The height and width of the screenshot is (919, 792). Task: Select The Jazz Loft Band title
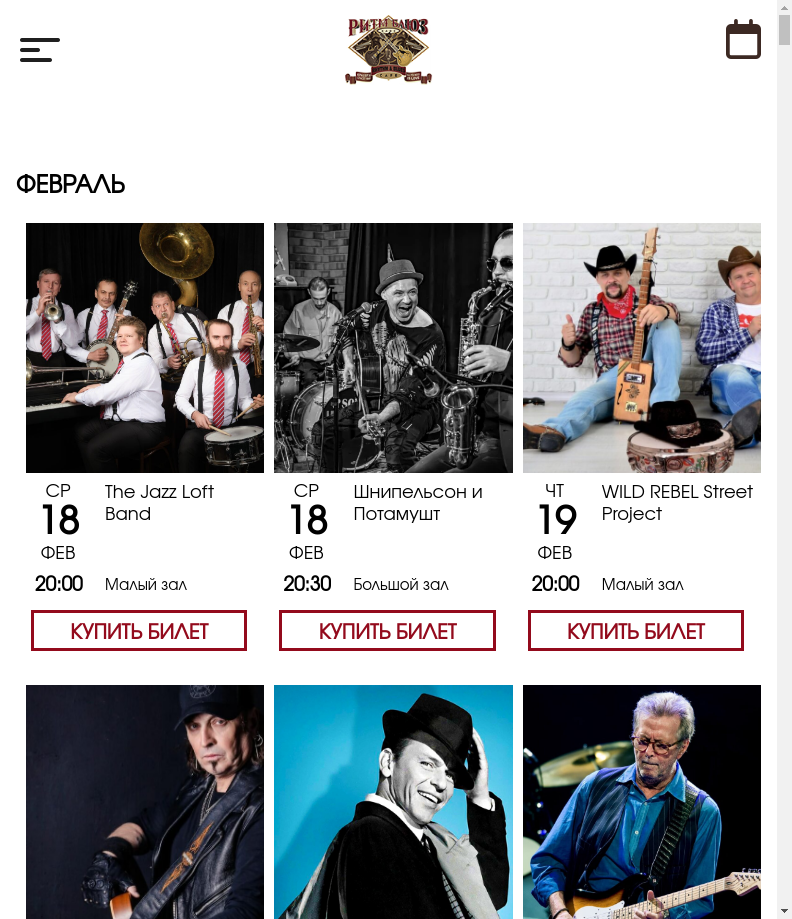point(159,502)
